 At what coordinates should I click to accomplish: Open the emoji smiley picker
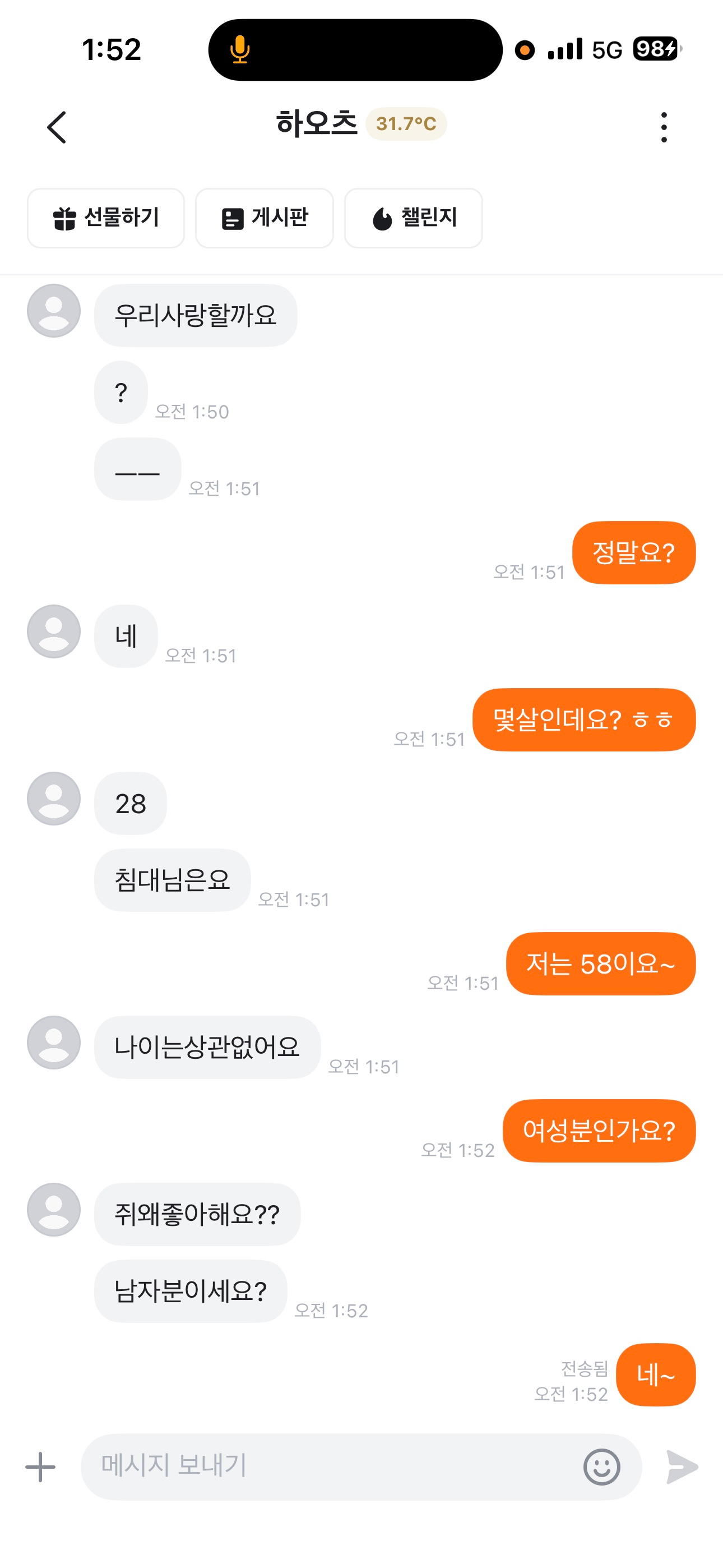(602, 1466)
